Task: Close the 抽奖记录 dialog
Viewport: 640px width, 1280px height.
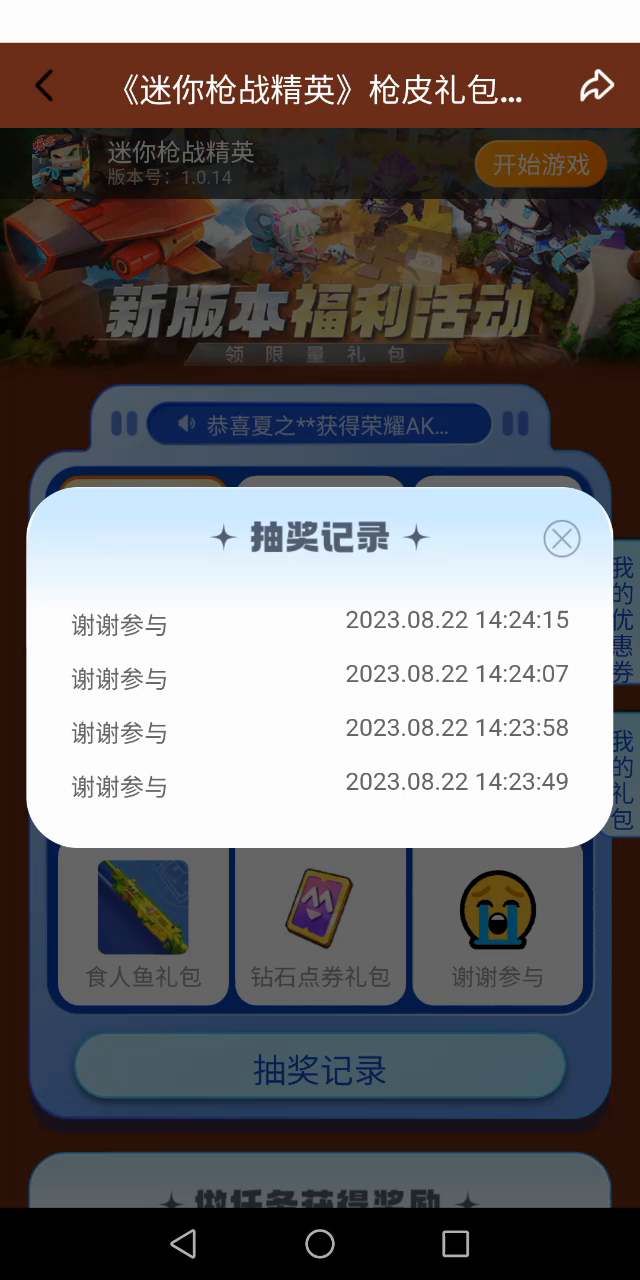Action: coord(561,539)
